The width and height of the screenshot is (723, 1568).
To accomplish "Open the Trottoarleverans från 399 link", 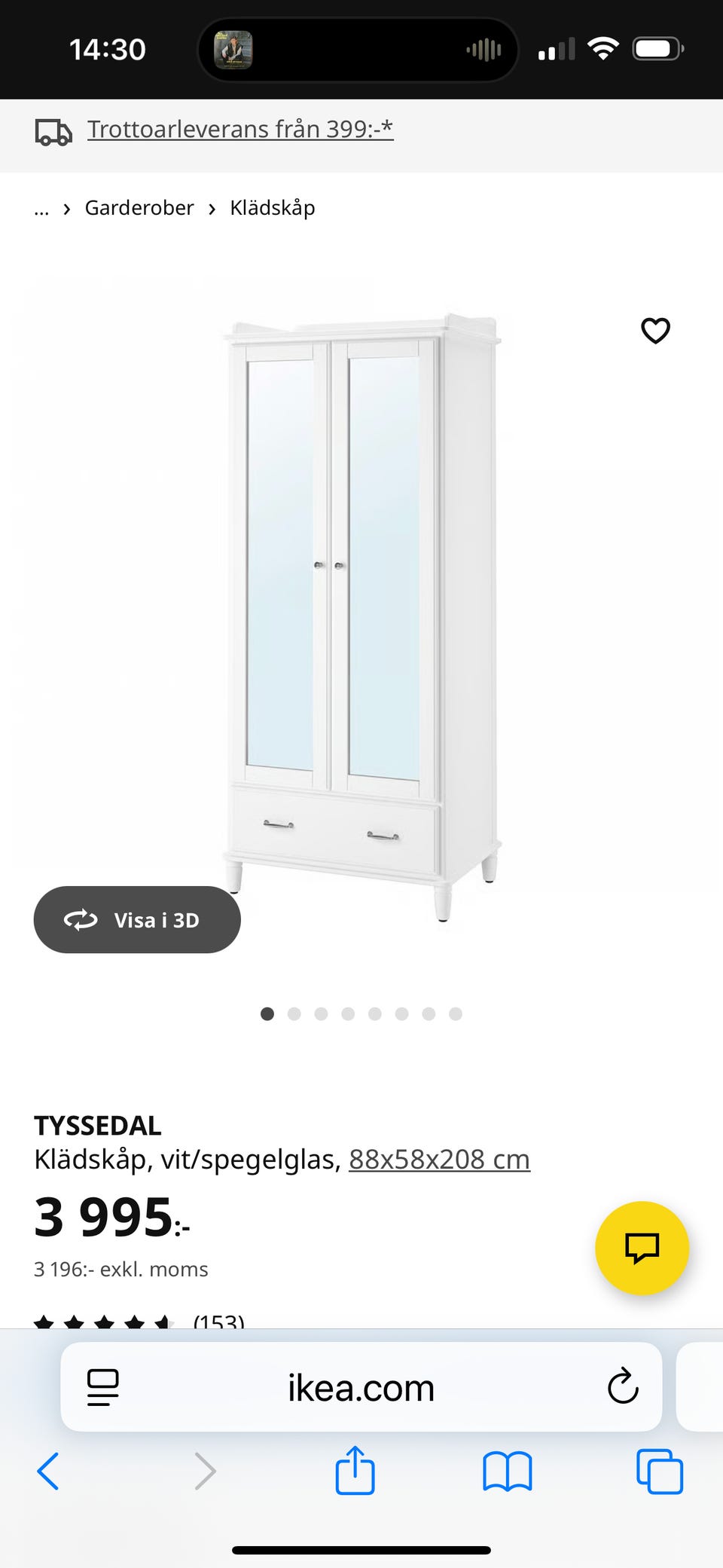I will (x=239, y=130).
